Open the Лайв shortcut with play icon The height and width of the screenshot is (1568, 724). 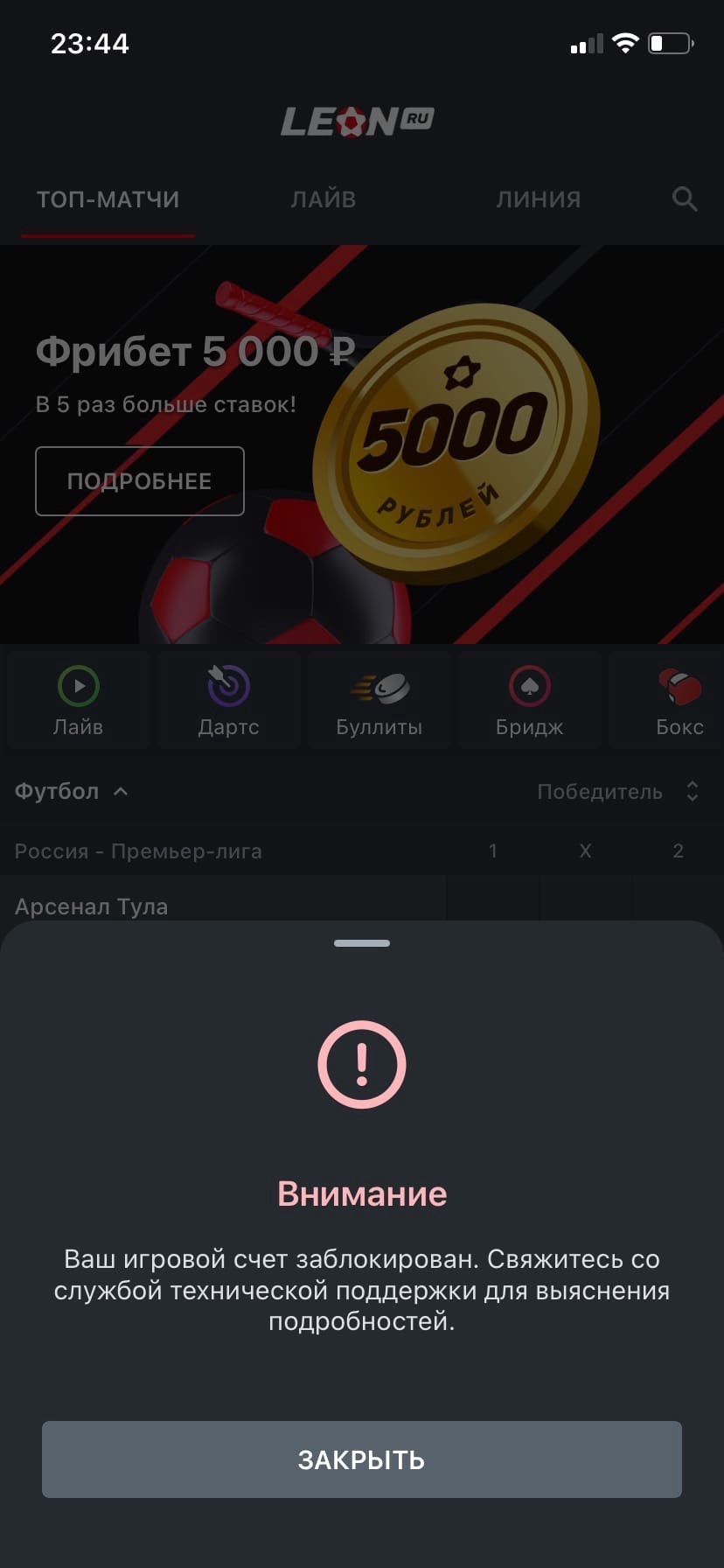click(x=78, y=701)
